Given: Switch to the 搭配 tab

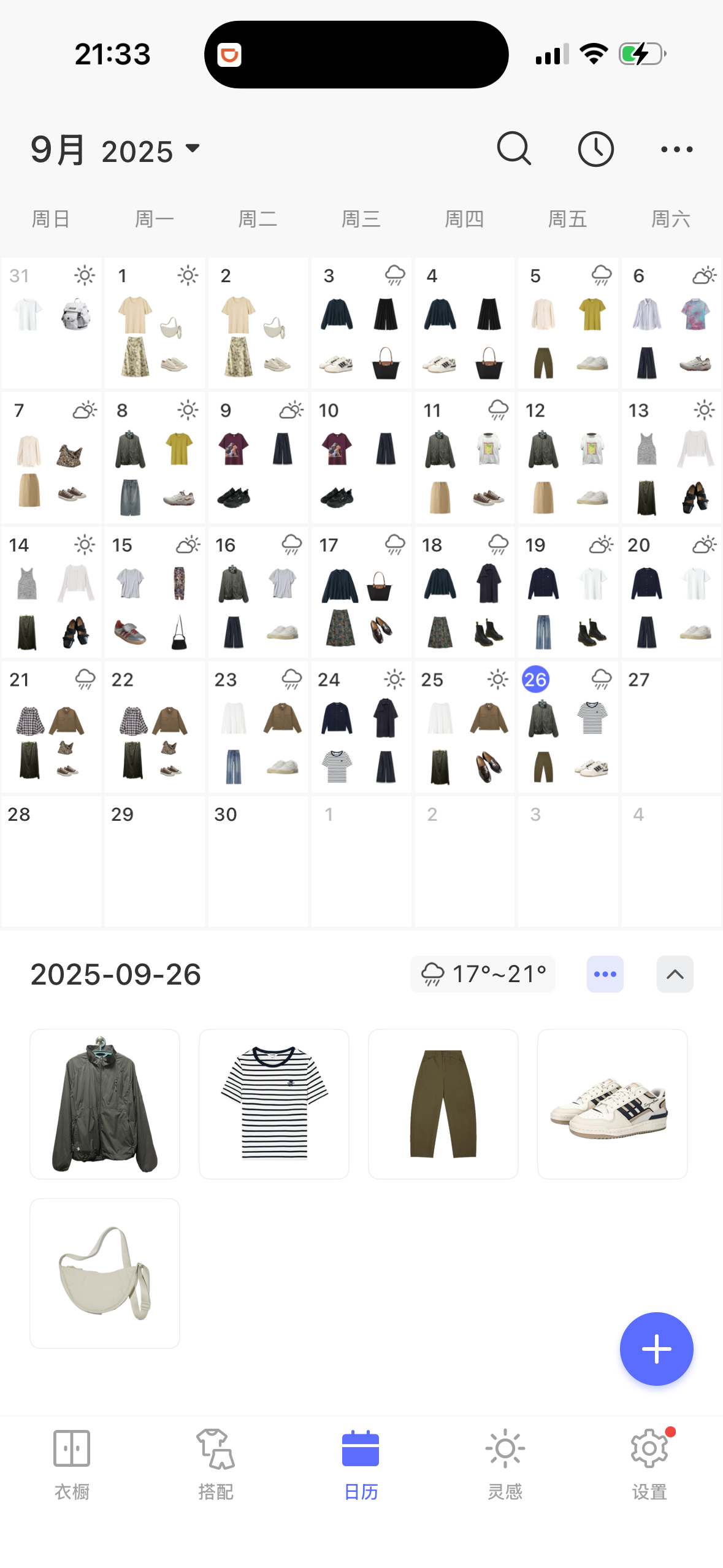Looking at the screenshot, I should pos(216,1464).
